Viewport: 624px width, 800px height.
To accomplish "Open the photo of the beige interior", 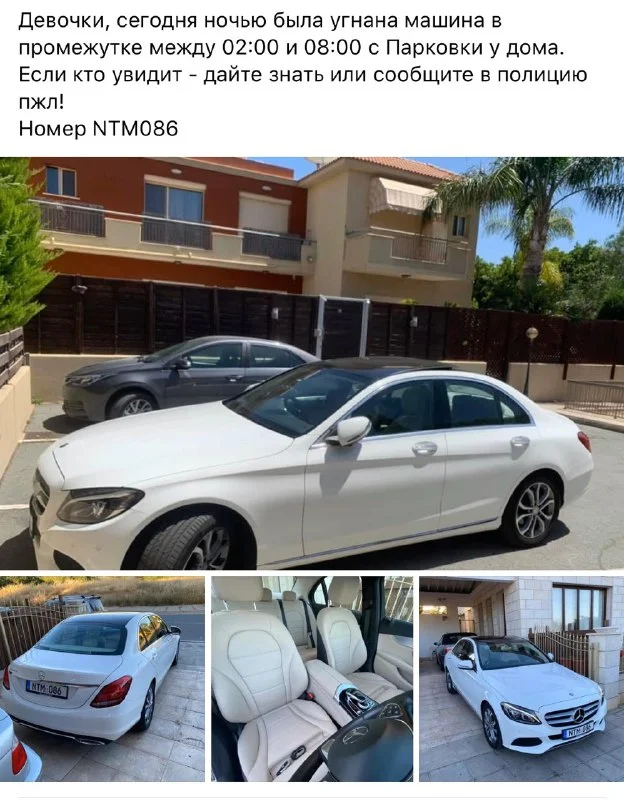I will [312, 678].
